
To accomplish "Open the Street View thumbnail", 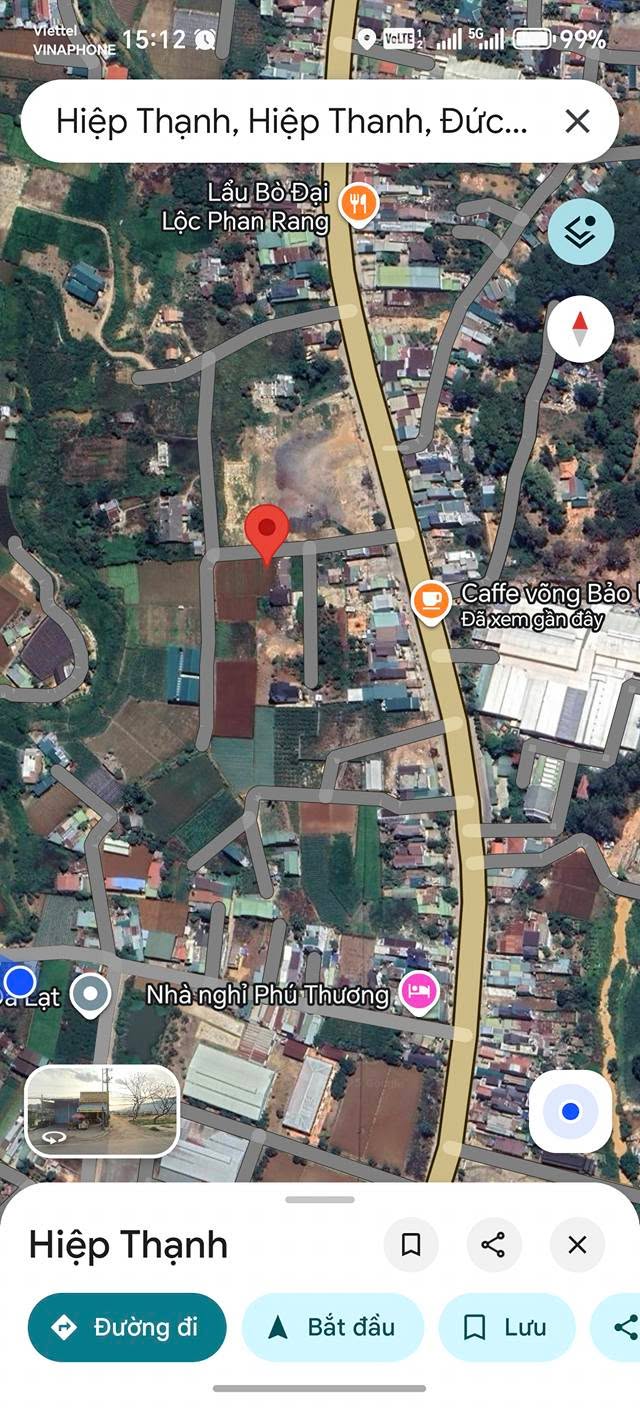I will click(102, 1110).
